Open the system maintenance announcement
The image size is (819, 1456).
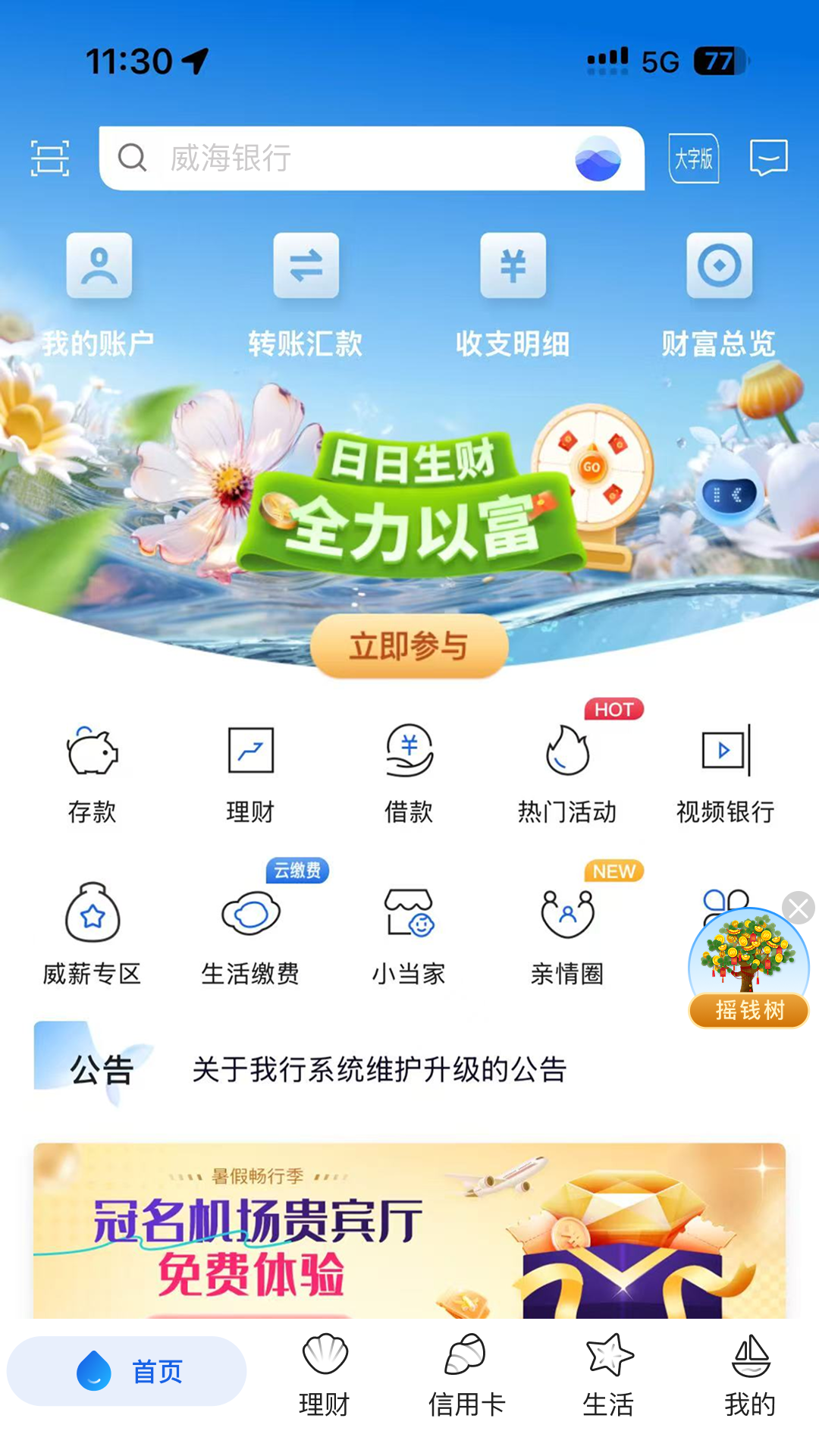pos(381,1070)
